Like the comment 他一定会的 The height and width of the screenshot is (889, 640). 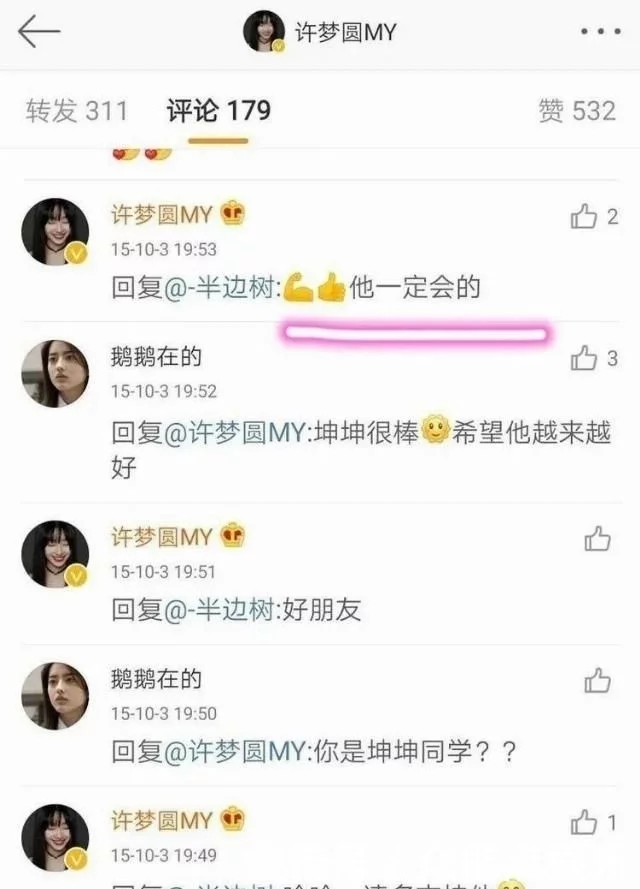coord(584,216)
